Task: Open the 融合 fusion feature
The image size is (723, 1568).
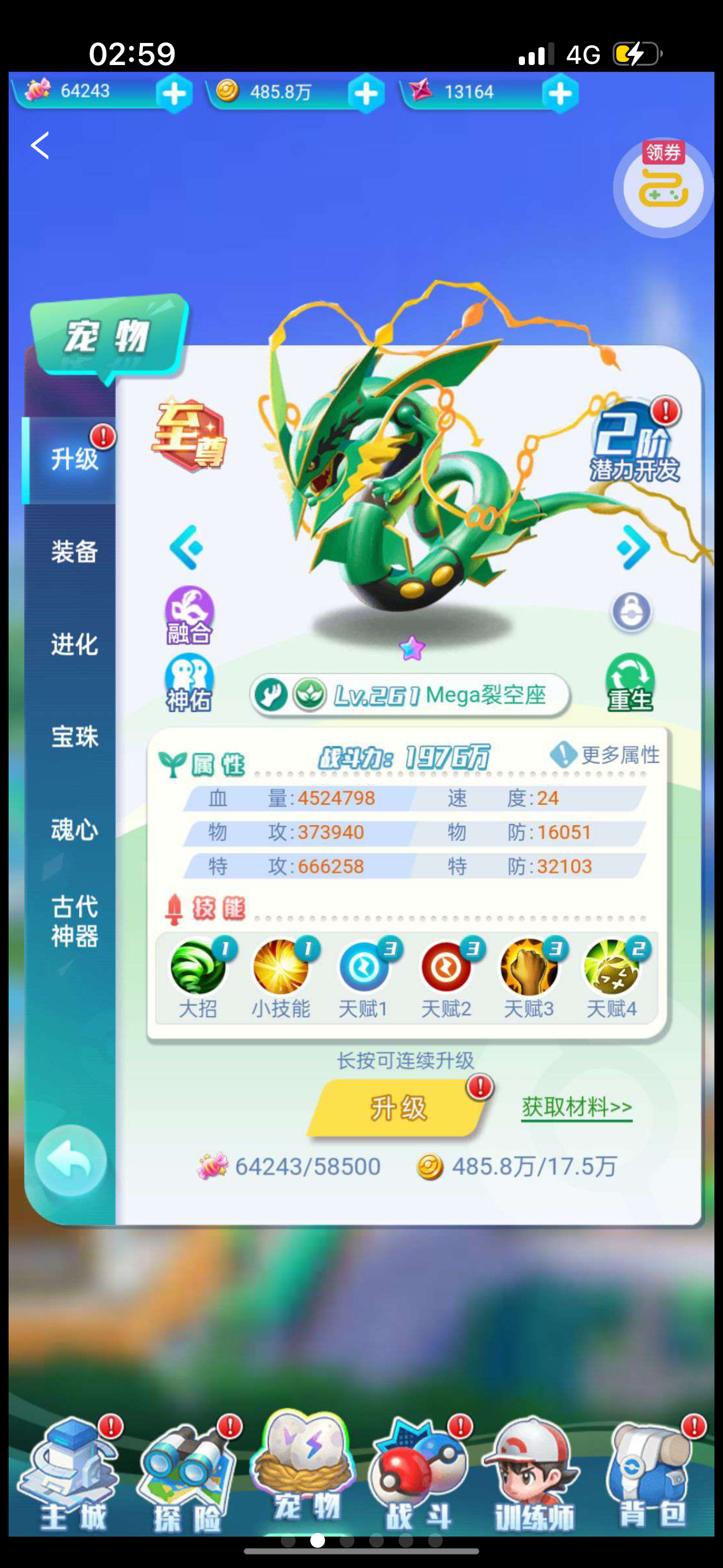Action: [x=189, y=616]
